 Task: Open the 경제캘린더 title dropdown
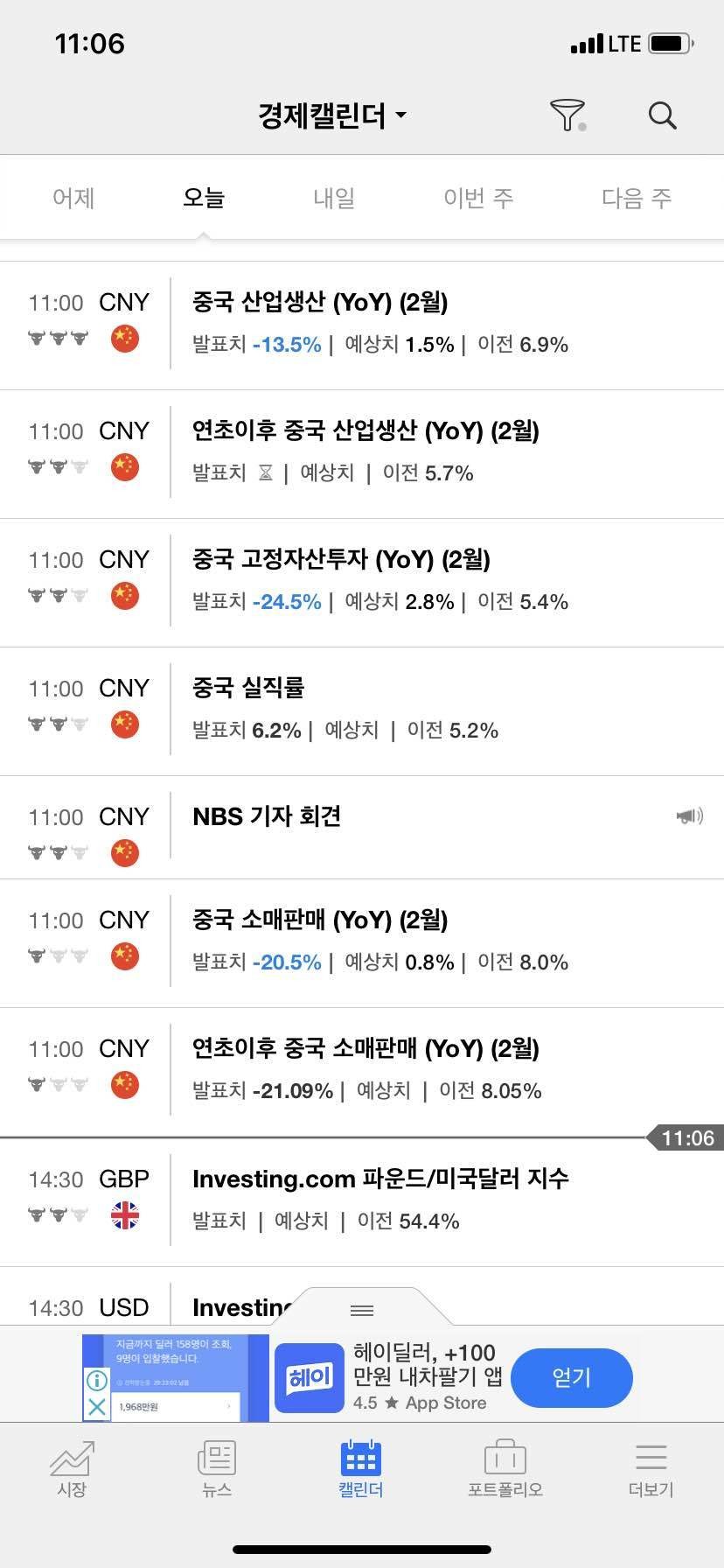330,115
